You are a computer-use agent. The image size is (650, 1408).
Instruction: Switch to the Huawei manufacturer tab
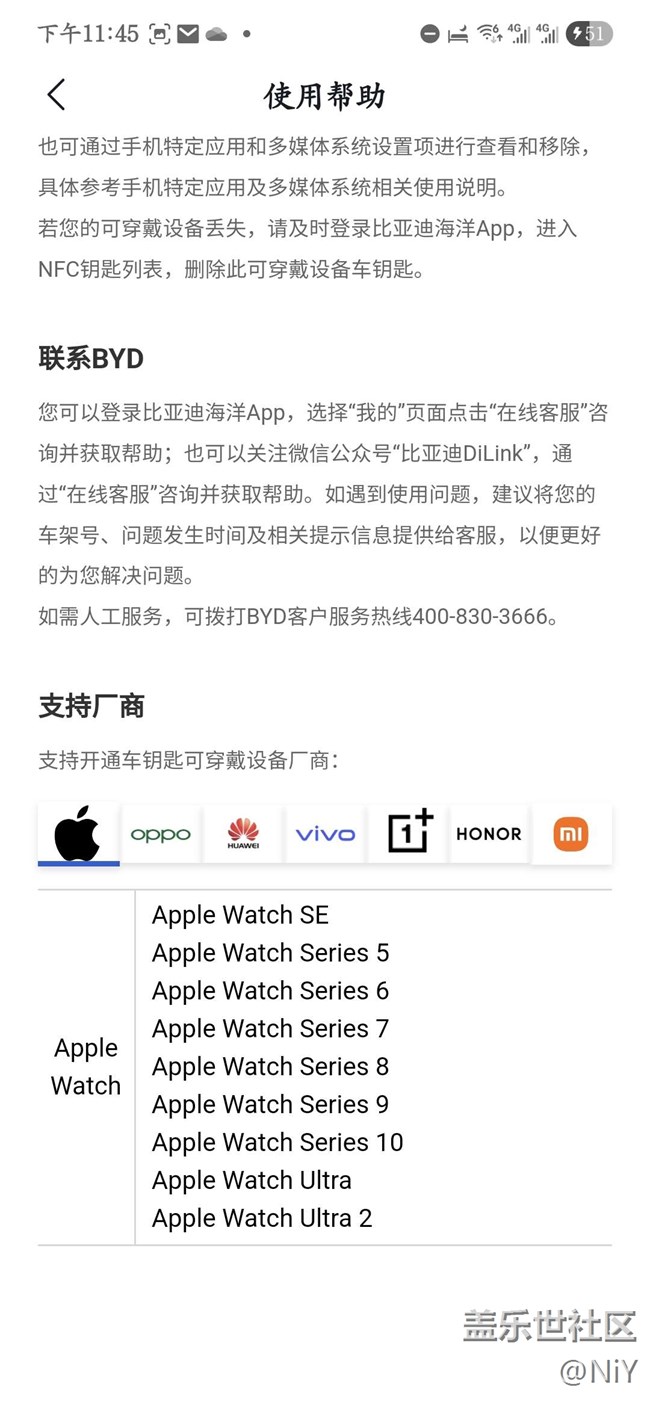pyautogui.click(x=243, y=833)
